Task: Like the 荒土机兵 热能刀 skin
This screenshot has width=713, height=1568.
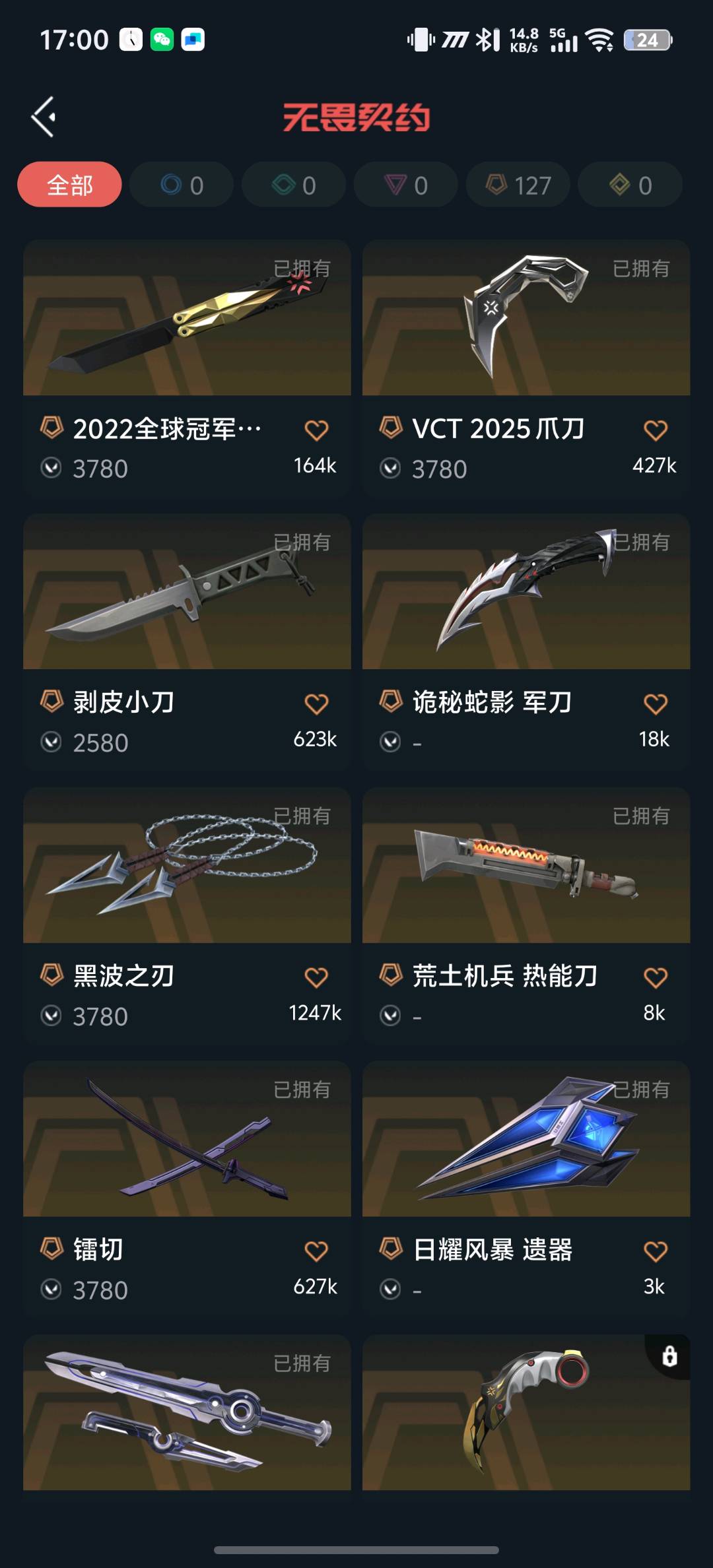Action: (655, 977)
